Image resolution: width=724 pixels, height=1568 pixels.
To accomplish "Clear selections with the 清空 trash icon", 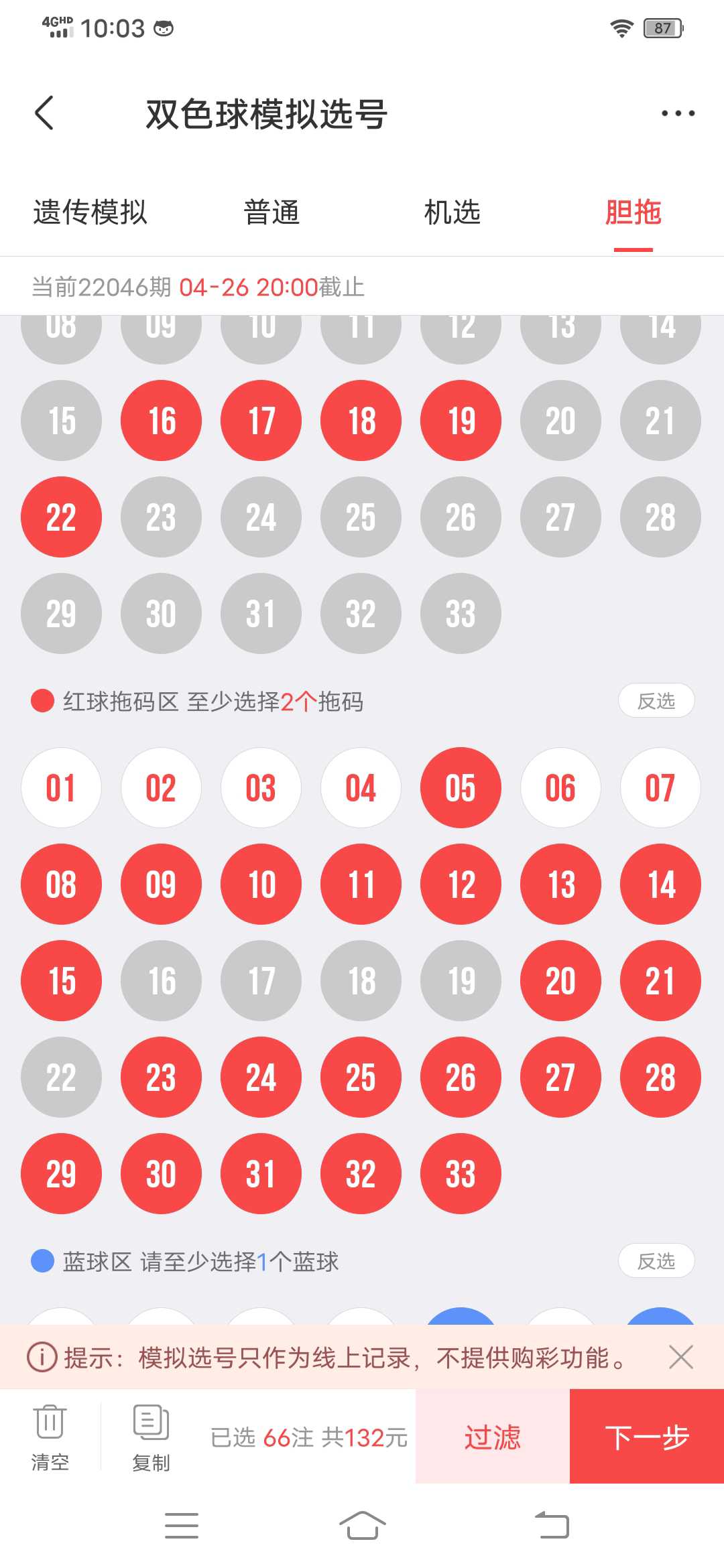I will pyautogui.click(x=50, y=1437).
